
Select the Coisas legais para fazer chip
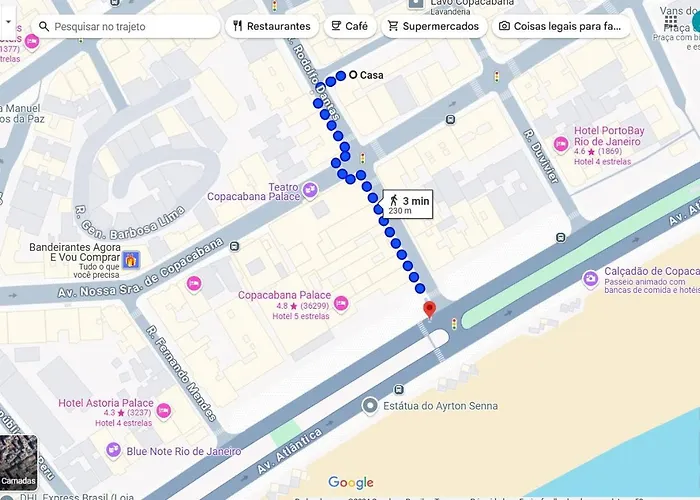pos(560,26)
